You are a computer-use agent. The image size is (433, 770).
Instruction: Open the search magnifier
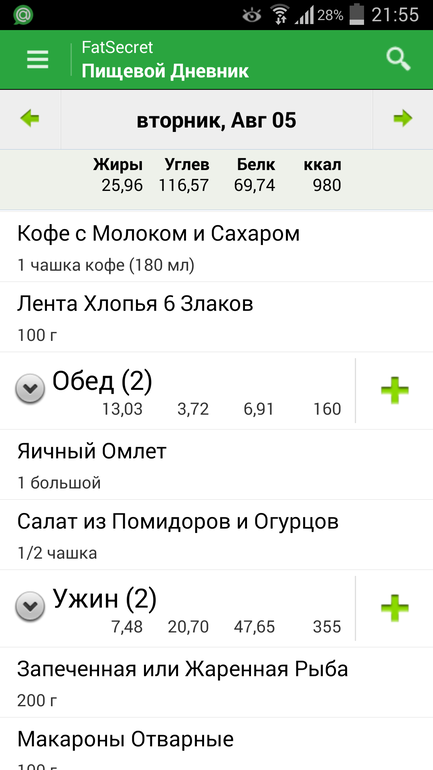click(398, 59)
